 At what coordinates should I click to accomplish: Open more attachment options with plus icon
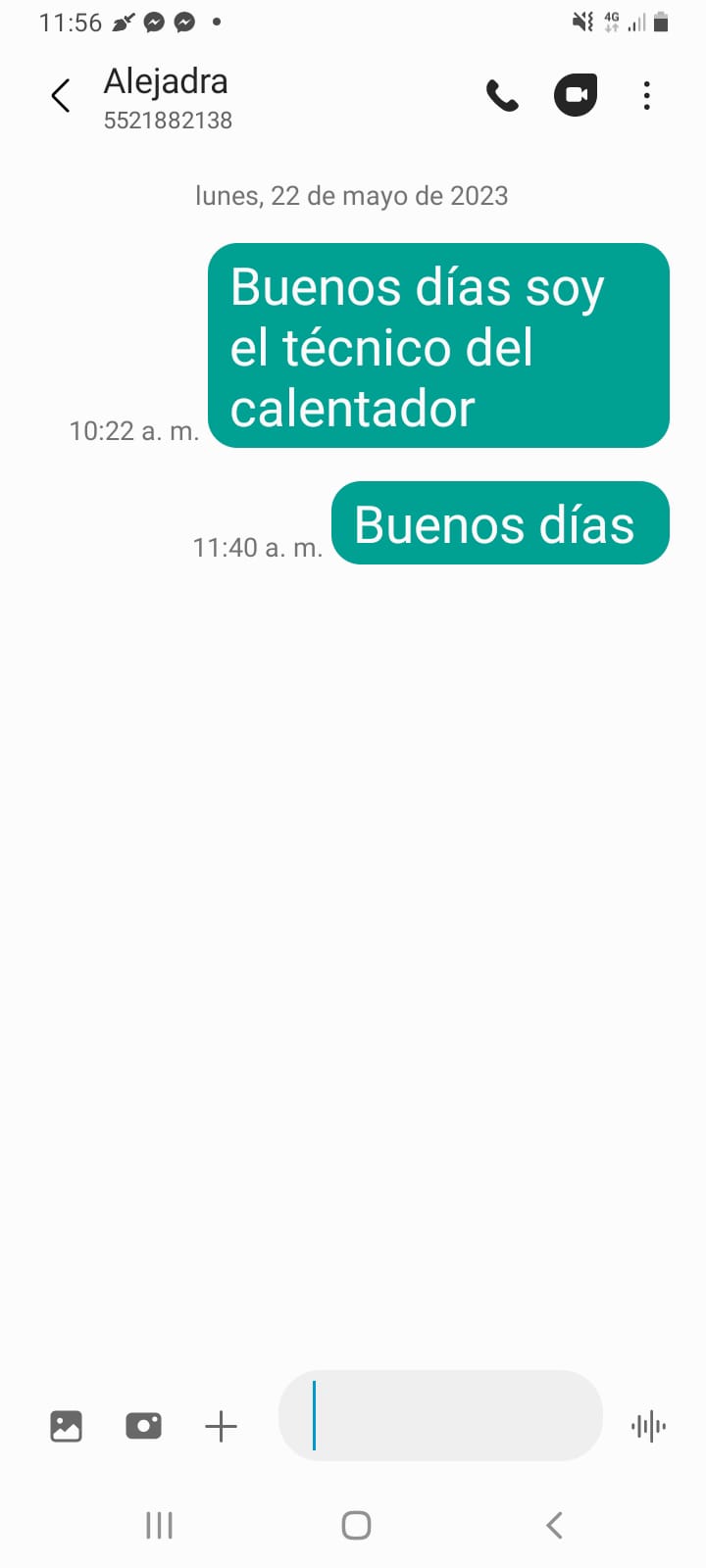pyautogui.click(x=221, y=1426)
